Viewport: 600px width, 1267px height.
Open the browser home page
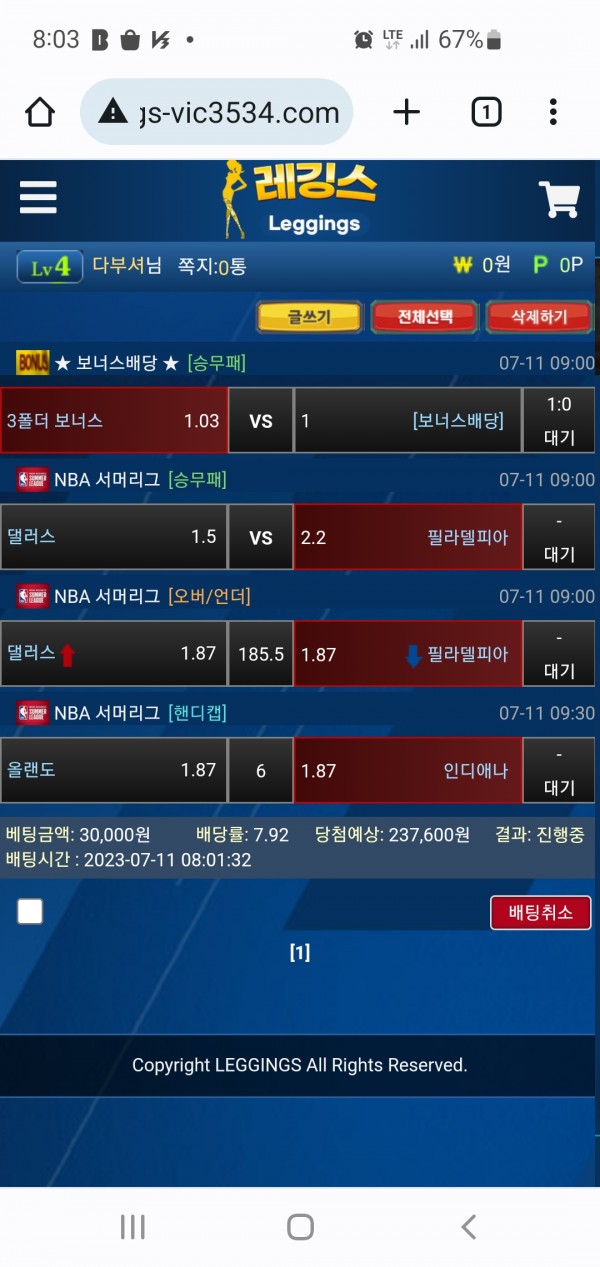(40, 112)
